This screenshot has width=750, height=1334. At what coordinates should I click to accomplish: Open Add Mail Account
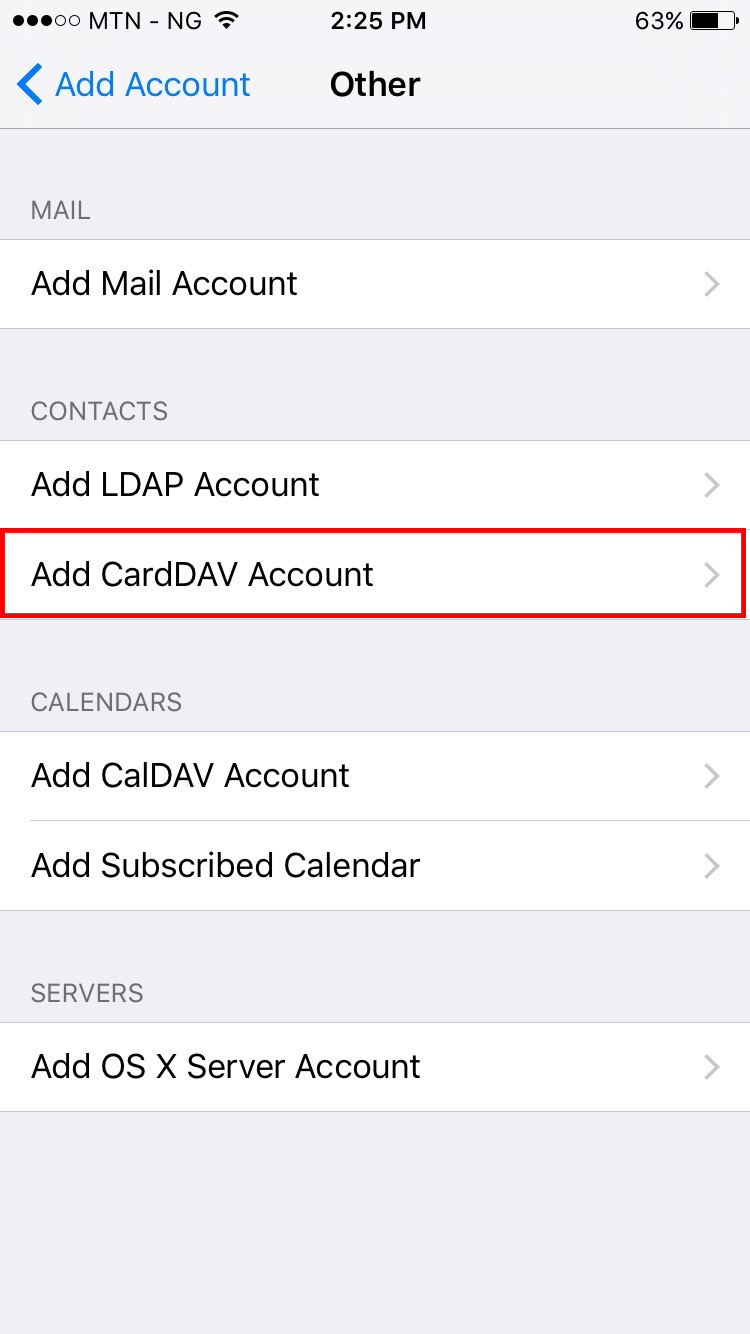[375, 284]
